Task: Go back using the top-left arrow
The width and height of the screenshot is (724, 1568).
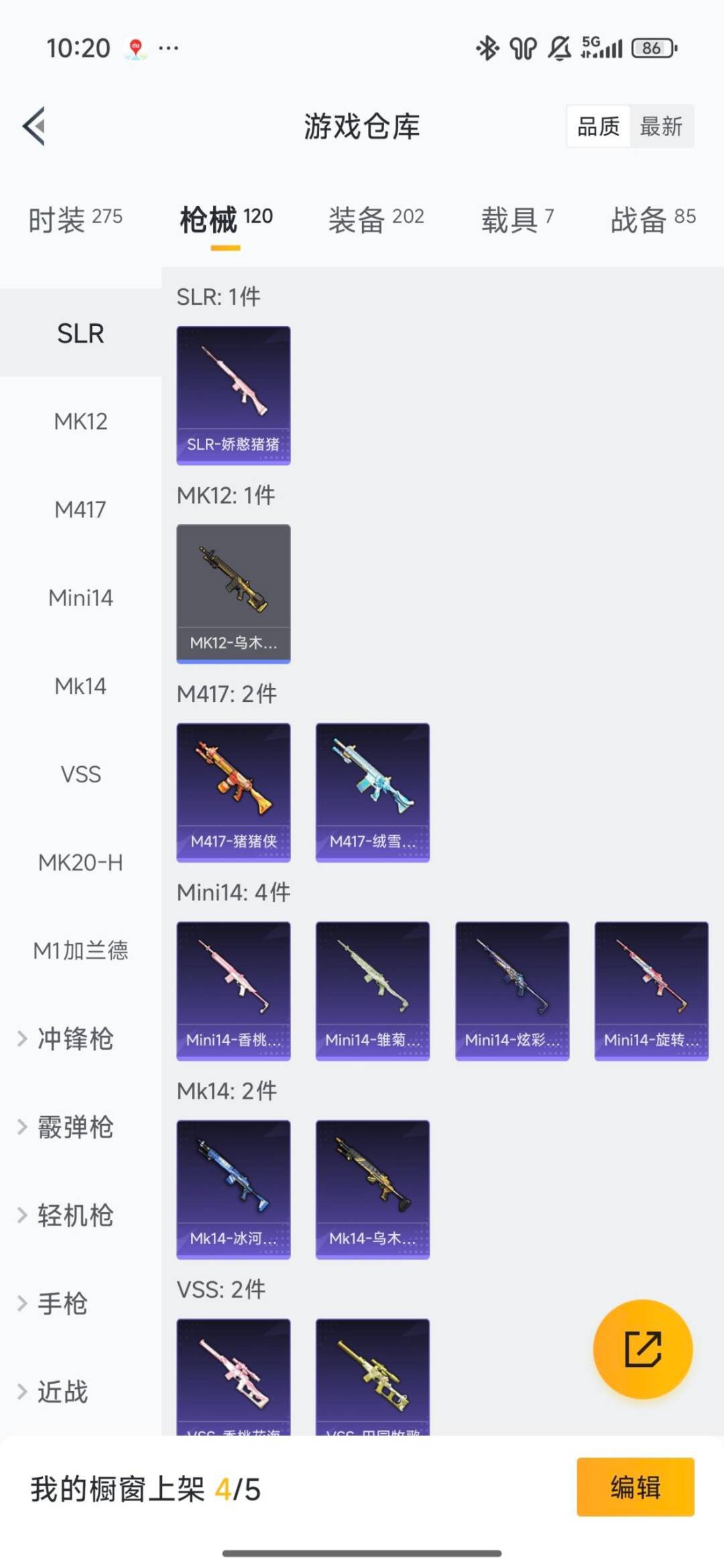Action: pyautogui.click(x=34, y=126)
